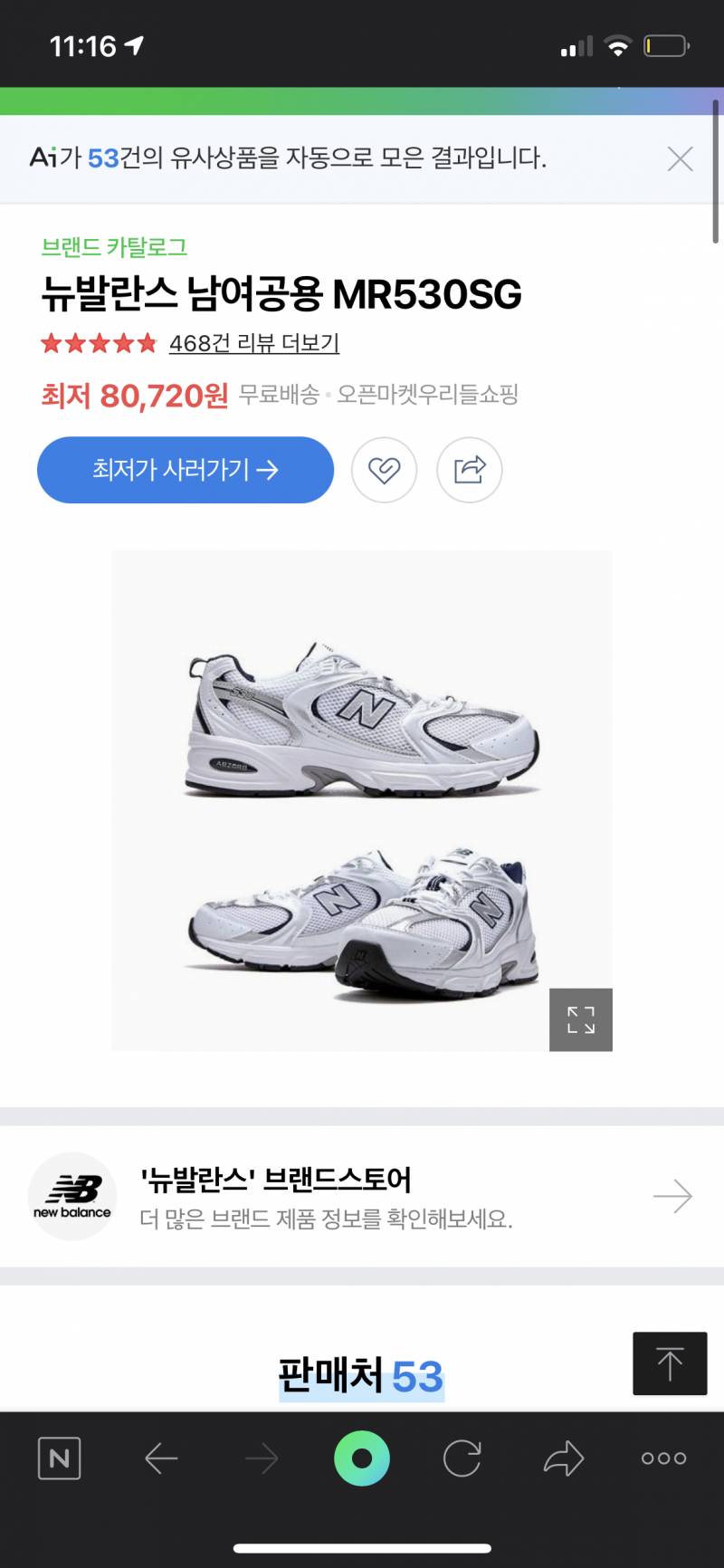View the MR530SG sneaker product image
Image resolution: width=724 pixels, height=1568 pixels.
[x=362, y=800]
